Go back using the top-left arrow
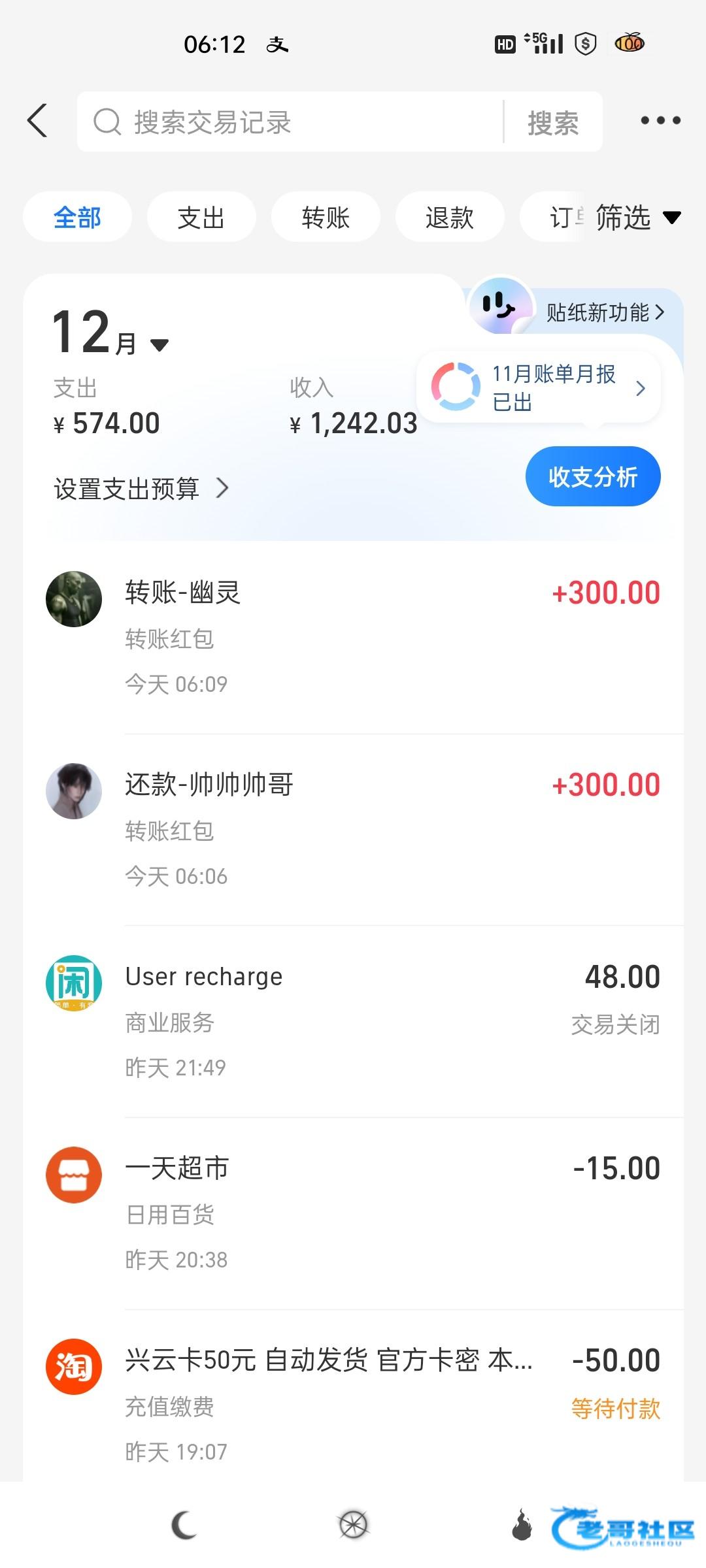The height and width of the screenshot is (1568, 706). (x=38, y=121)
